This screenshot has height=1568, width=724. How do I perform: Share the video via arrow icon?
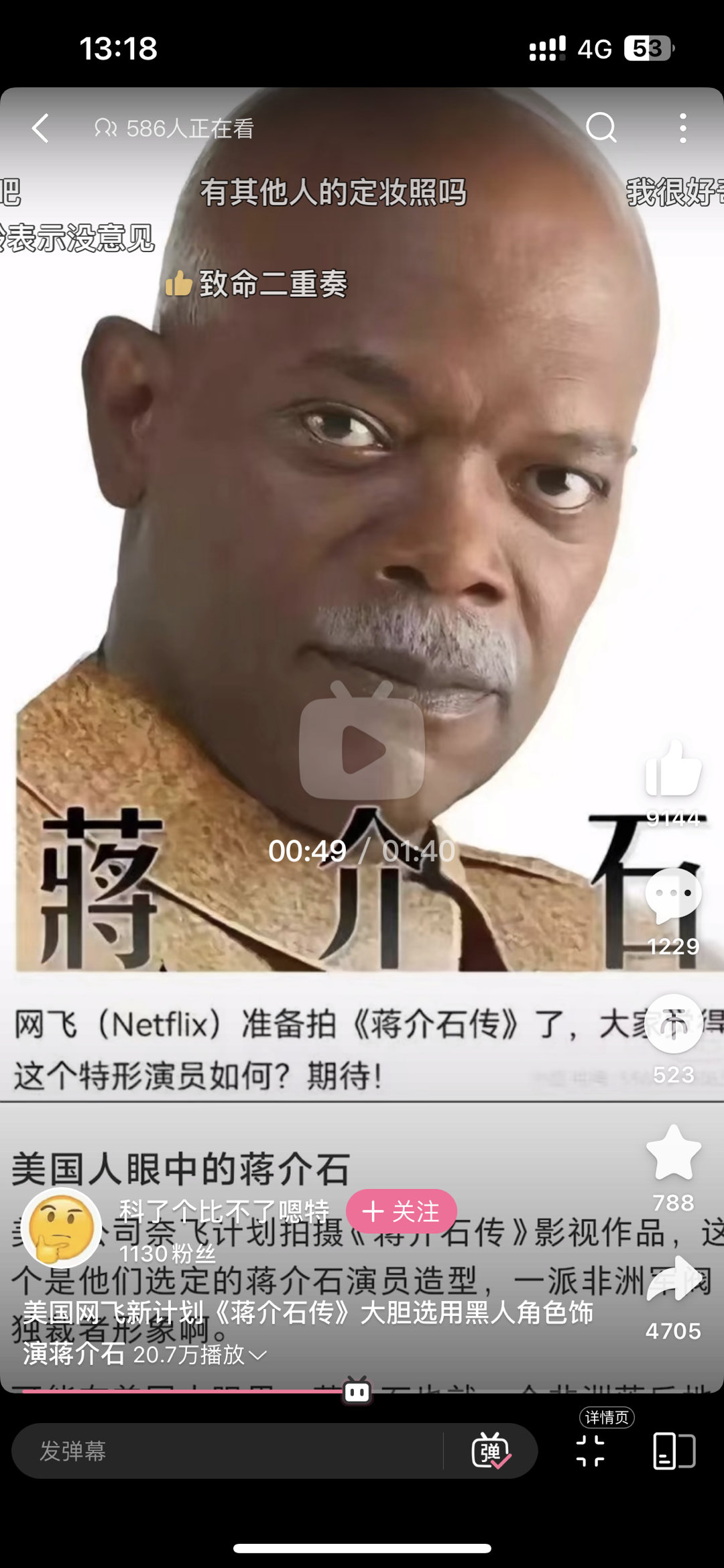click(673, 1280)
